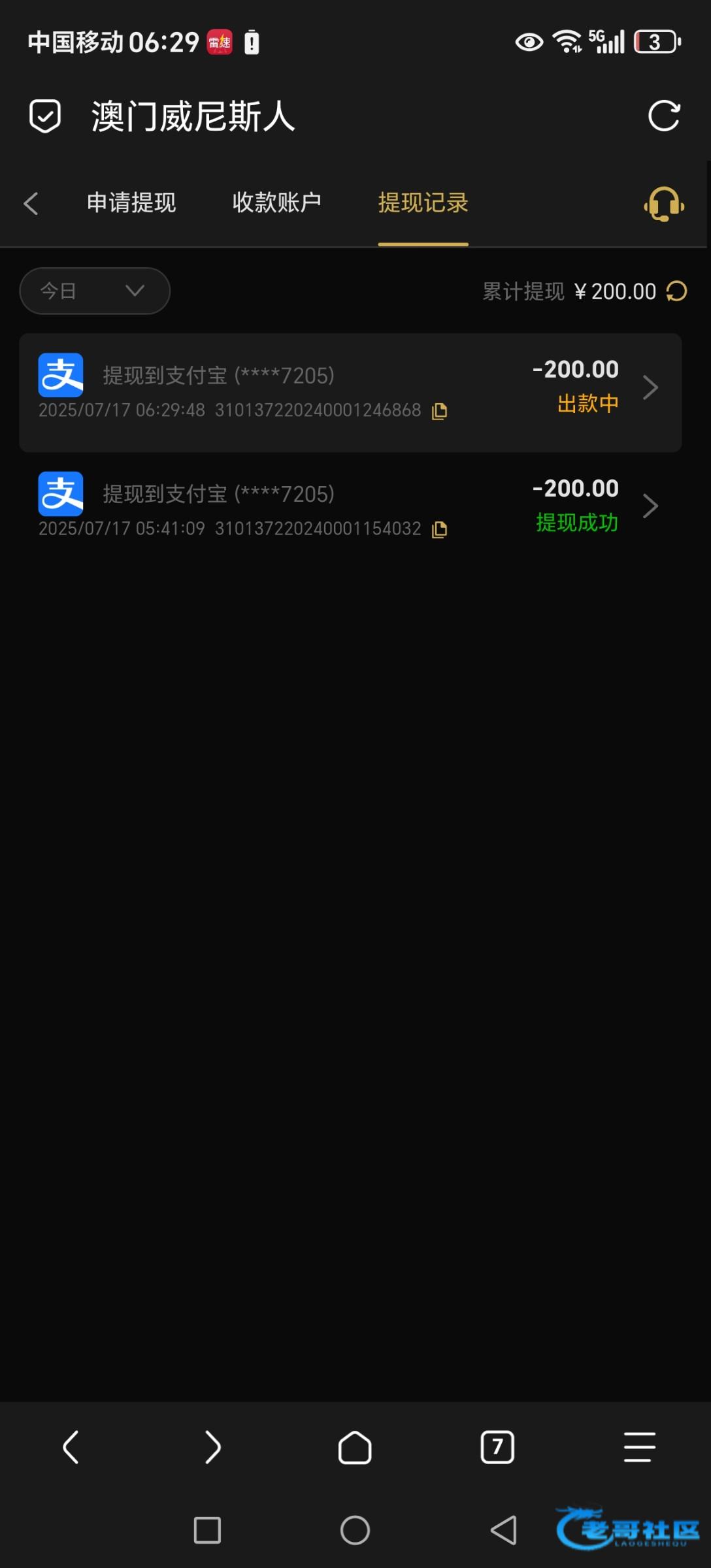Select the 提现记录 tab
Screen dimensions: 711x1568
pyautogui.click(x=423, y=203)
